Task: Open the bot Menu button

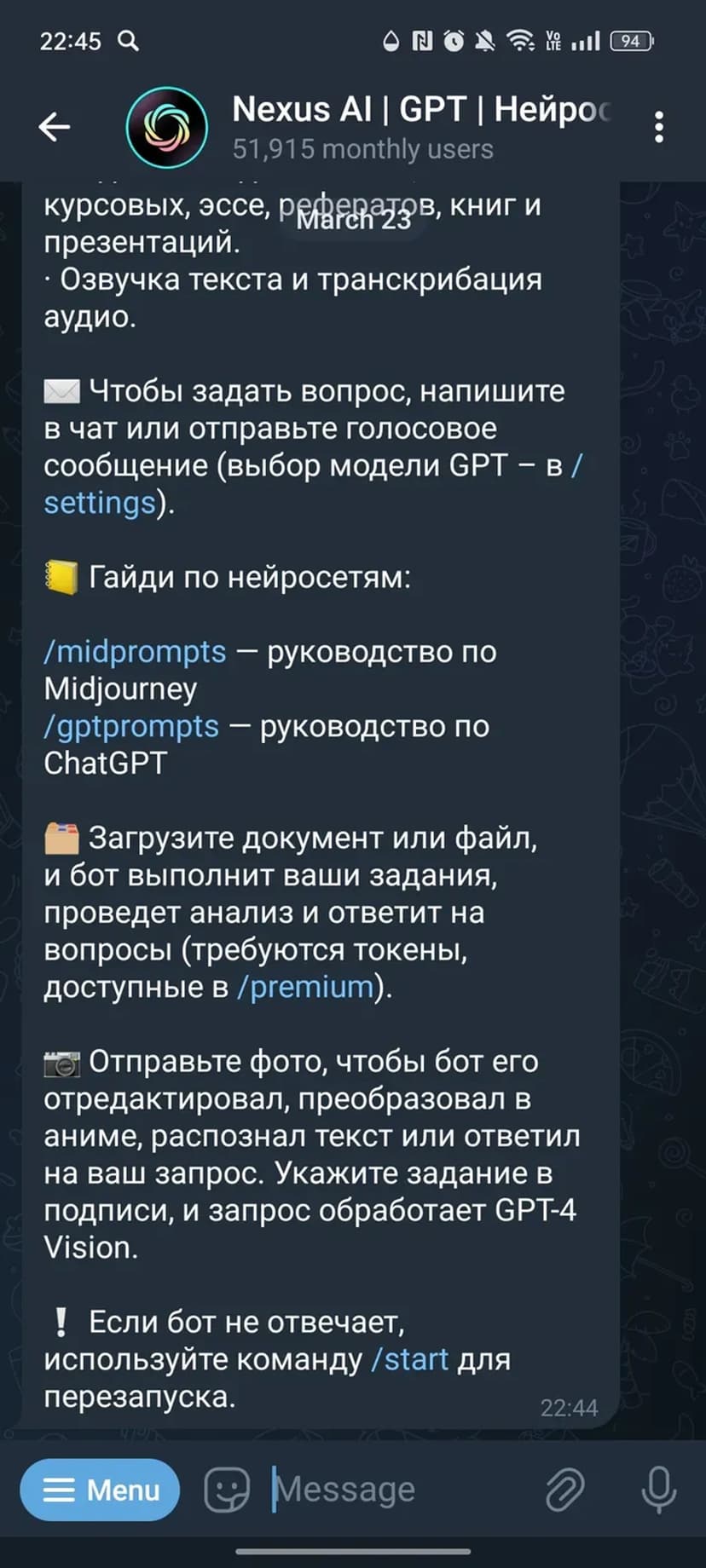Action: (x=101, y=1490)
